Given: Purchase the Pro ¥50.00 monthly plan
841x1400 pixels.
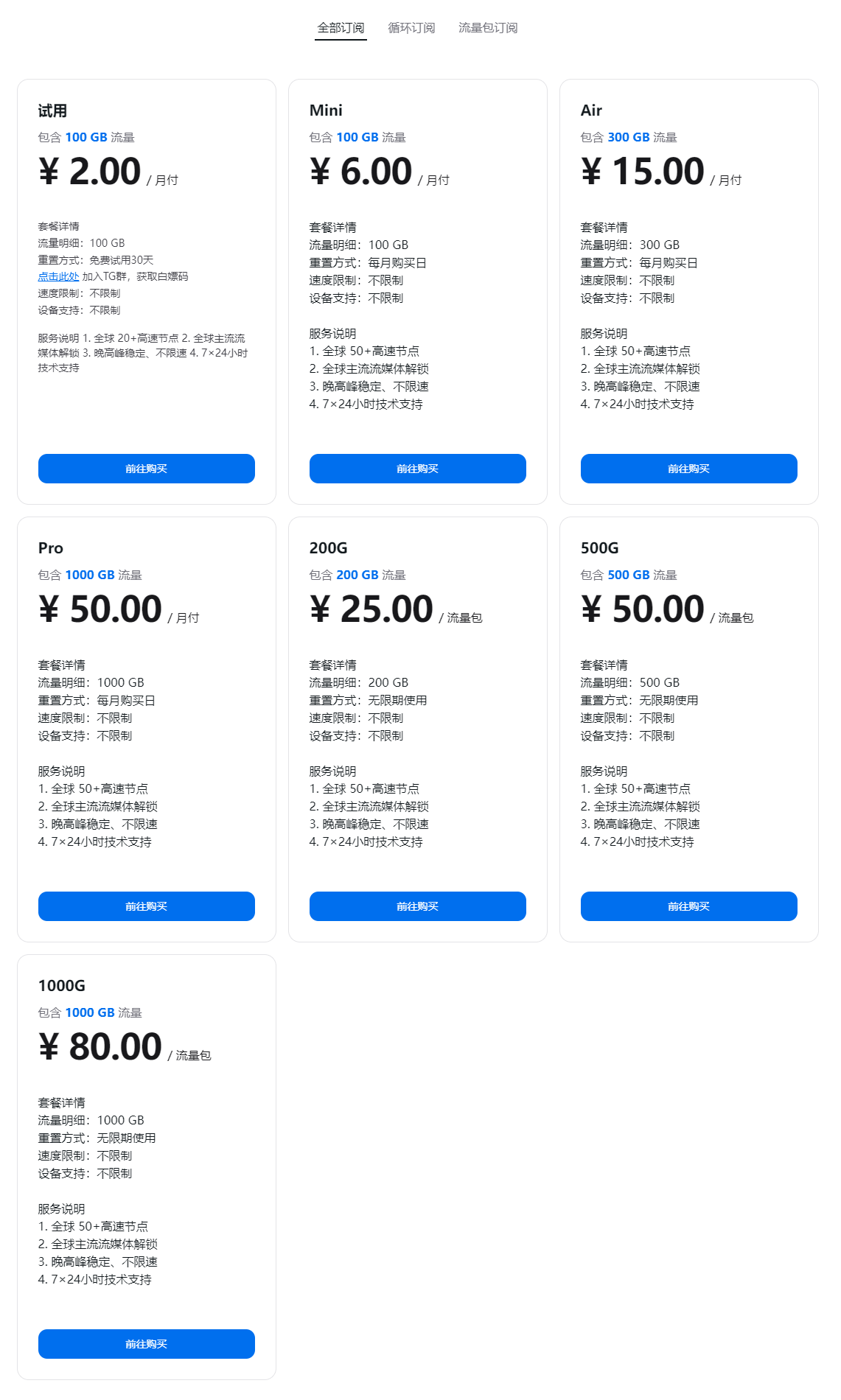Looking at the screenshot, I should [147, 906].
